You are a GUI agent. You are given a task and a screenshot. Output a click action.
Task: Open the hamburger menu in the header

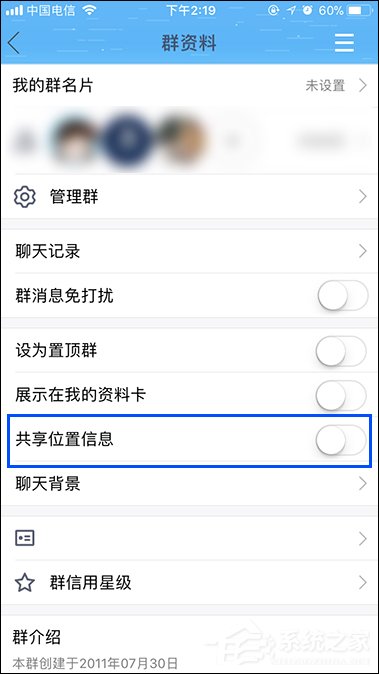click(x=344, y=43)
